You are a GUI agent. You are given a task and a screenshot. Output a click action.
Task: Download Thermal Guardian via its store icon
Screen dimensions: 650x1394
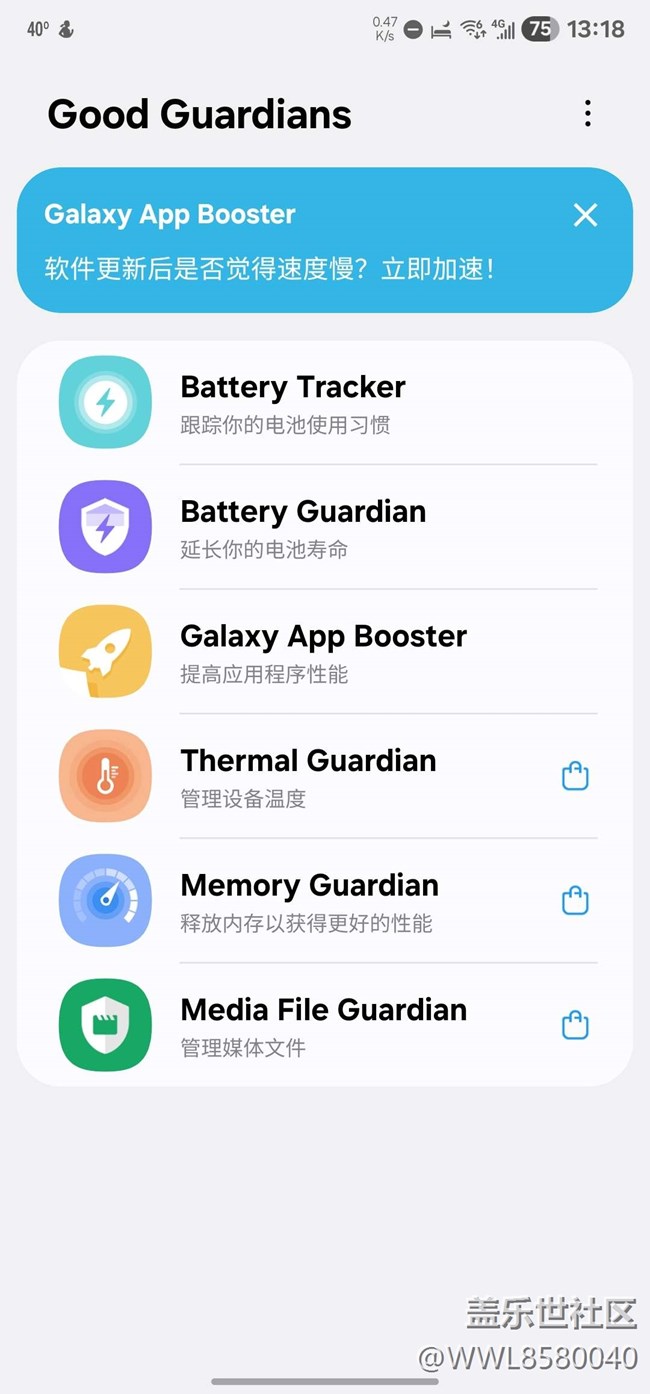click(575, 776)
